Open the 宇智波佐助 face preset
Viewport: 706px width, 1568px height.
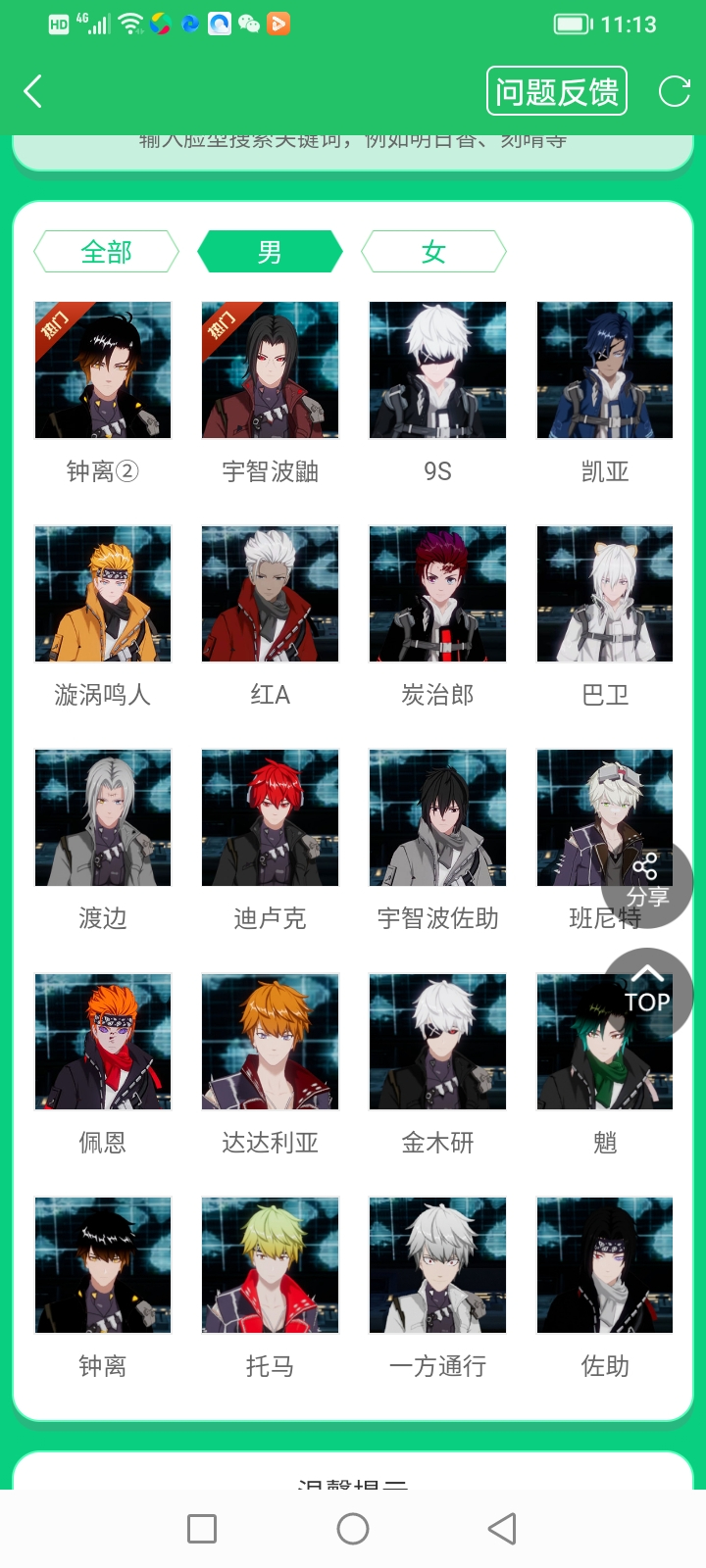[x=437, y=817]
